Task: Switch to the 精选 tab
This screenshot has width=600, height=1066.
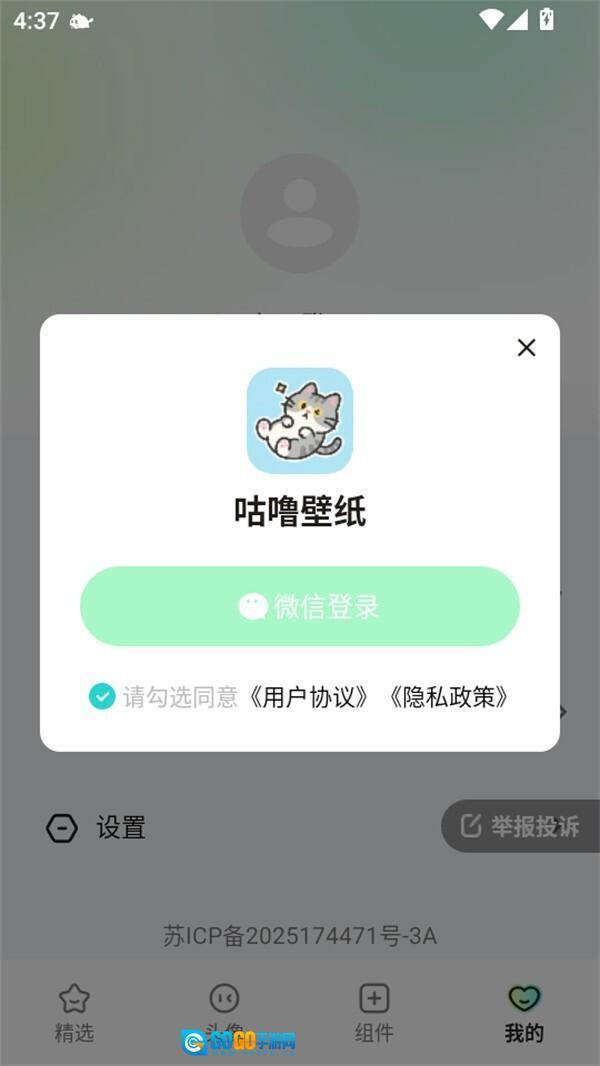Action: tap(74, 1012)
